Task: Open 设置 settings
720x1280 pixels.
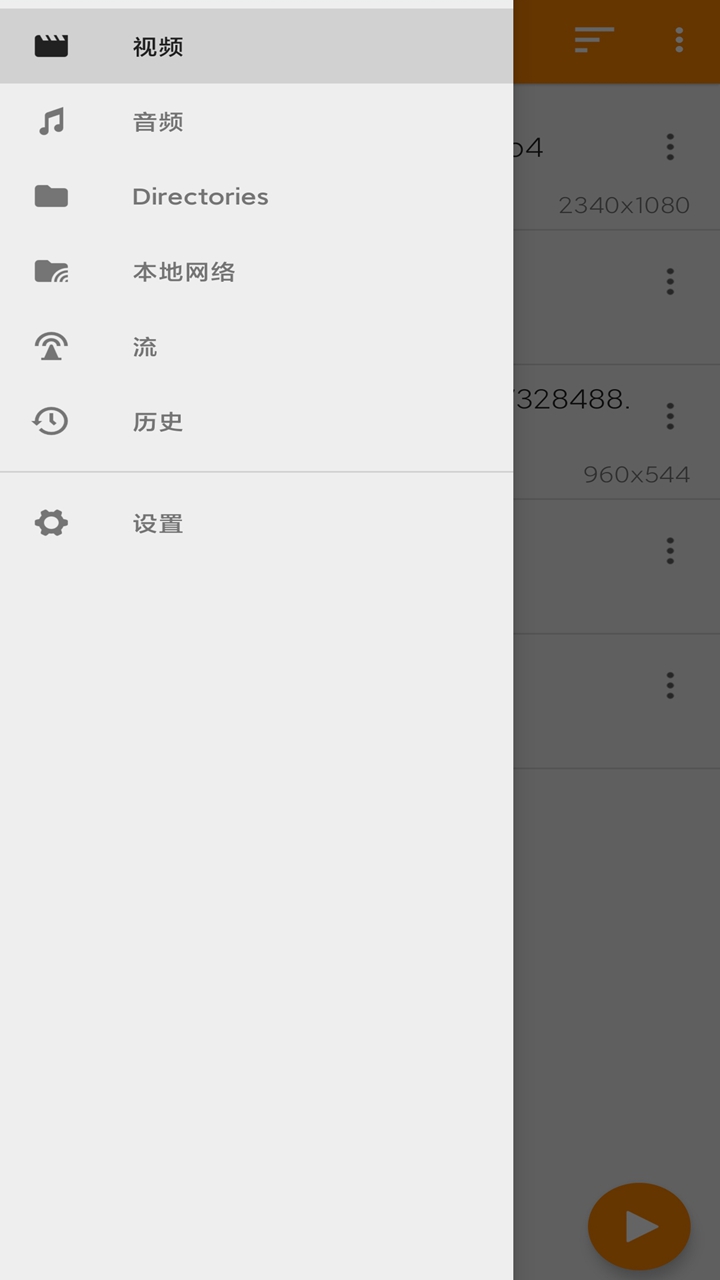Action: pos(157,523)
